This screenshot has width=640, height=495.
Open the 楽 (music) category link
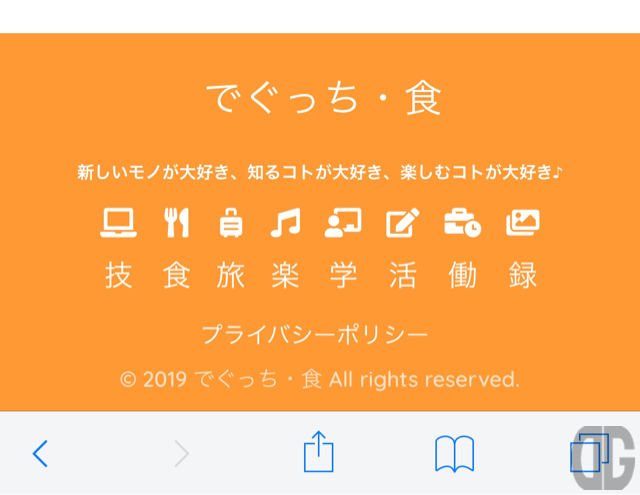[x=286, y=250]
